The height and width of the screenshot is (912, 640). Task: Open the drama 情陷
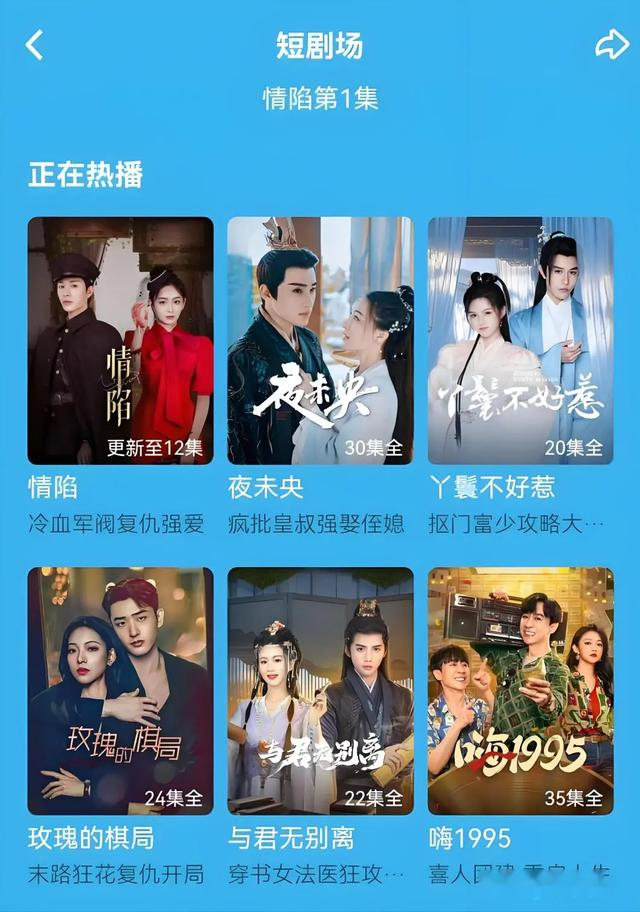[x=120, y=341]
